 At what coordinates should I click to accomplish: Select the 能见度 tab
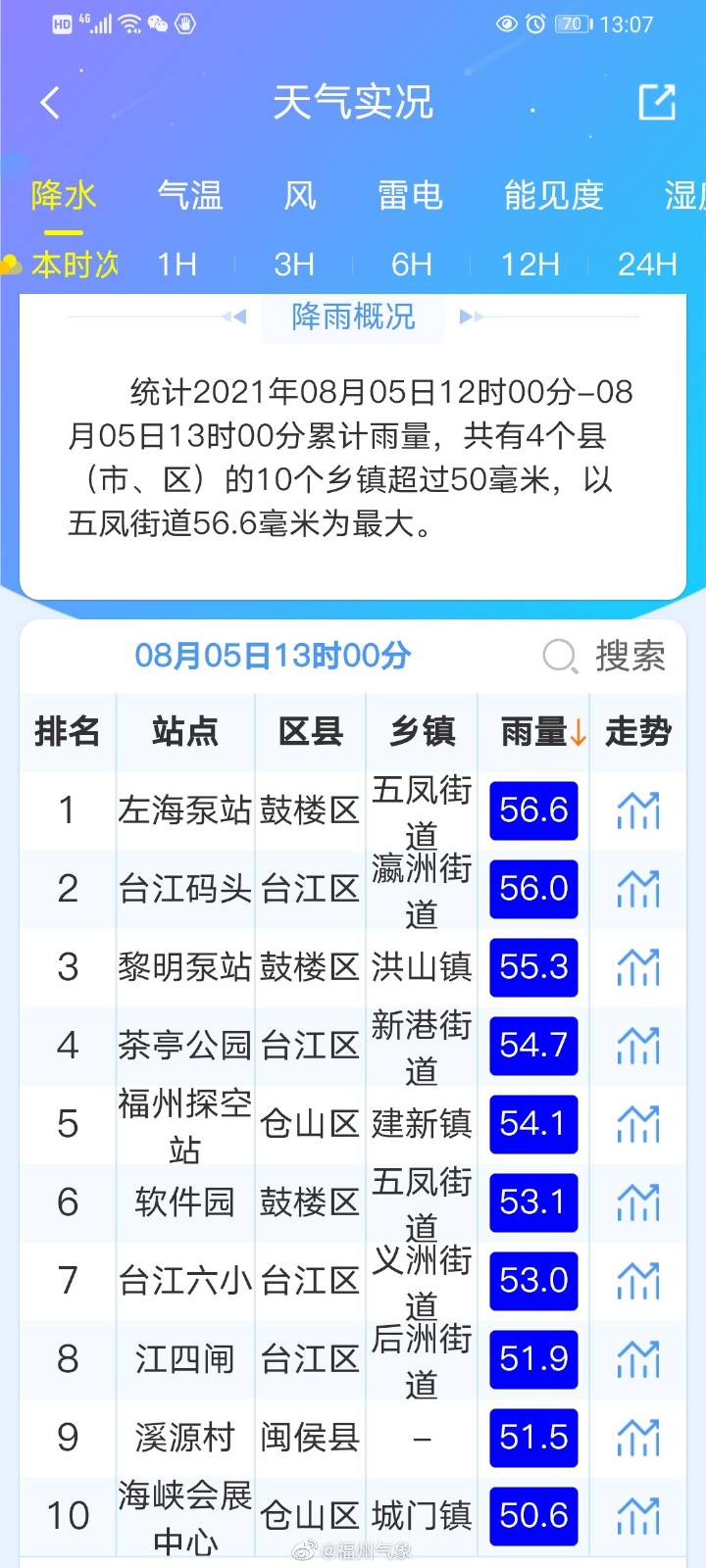coord(553,196)
